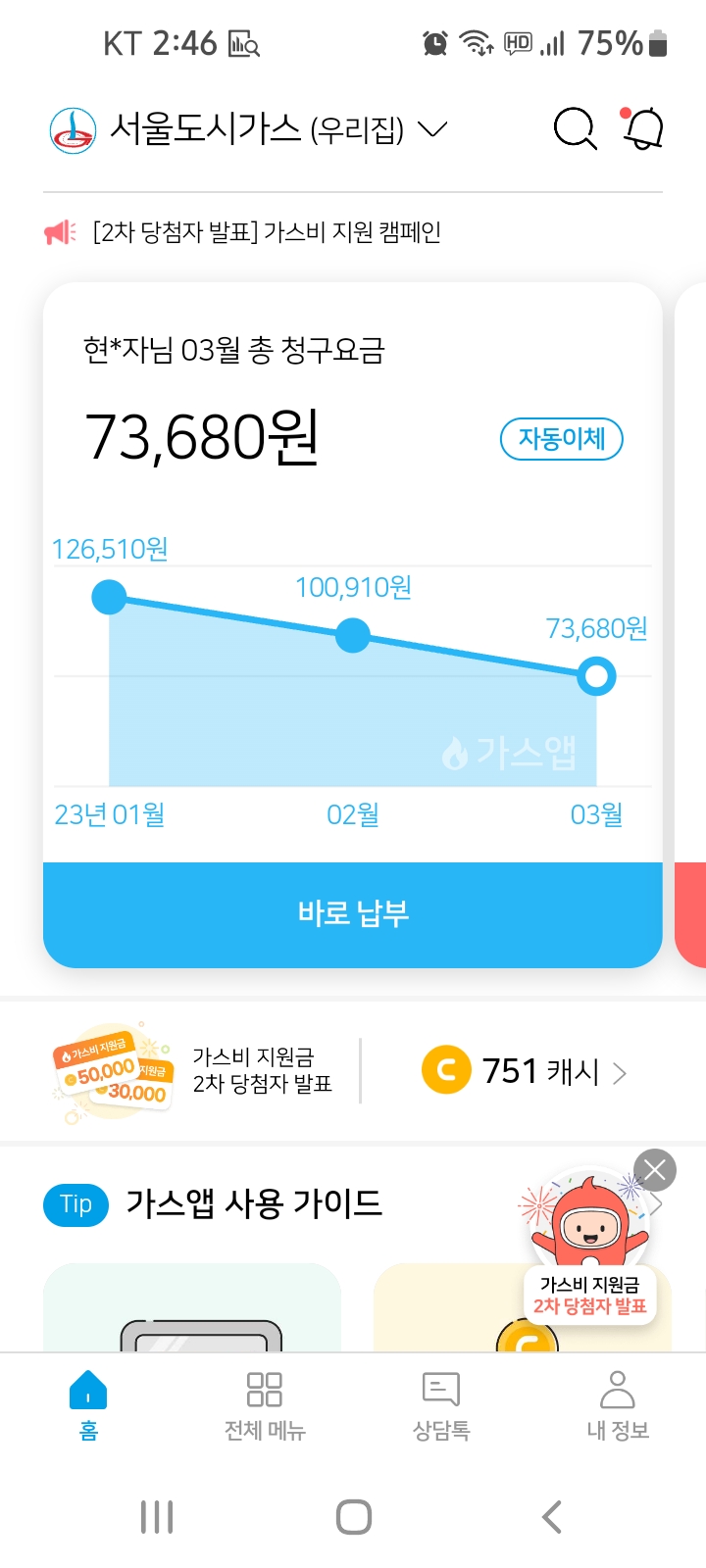This screenshot has width=706, height=1568.
Task: Open the search icon
Action: coord(575,128)
